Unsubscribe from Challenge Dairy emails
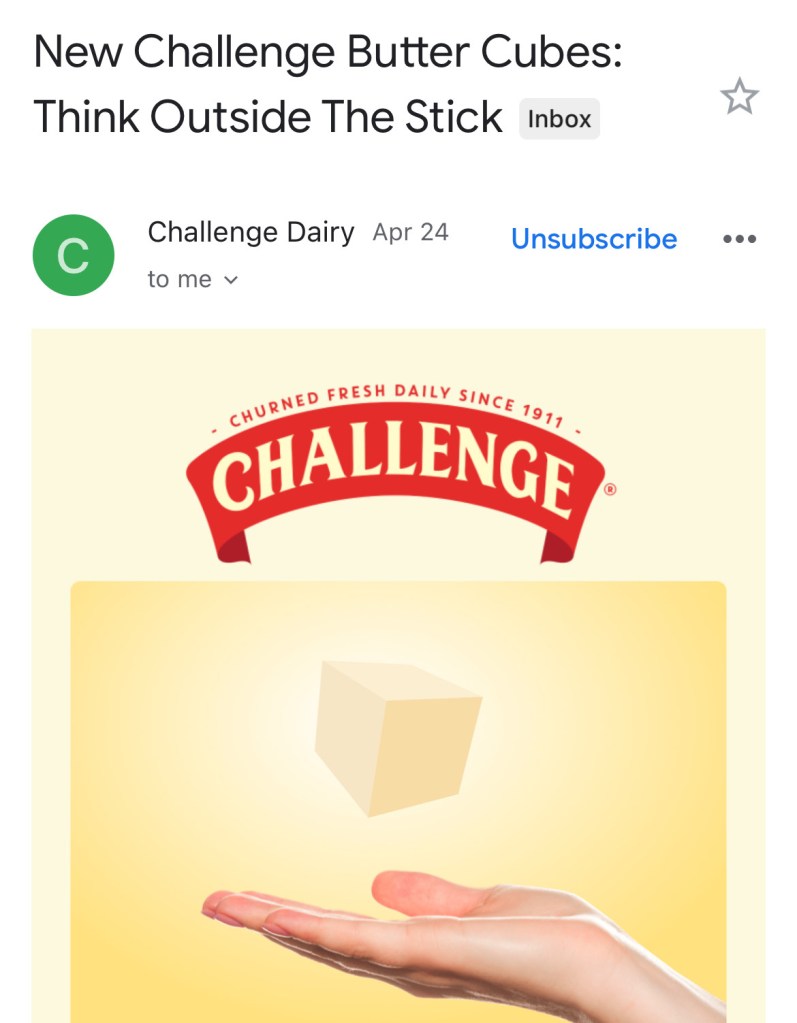This screenshot has width=797, height=1023. point(594,239)
